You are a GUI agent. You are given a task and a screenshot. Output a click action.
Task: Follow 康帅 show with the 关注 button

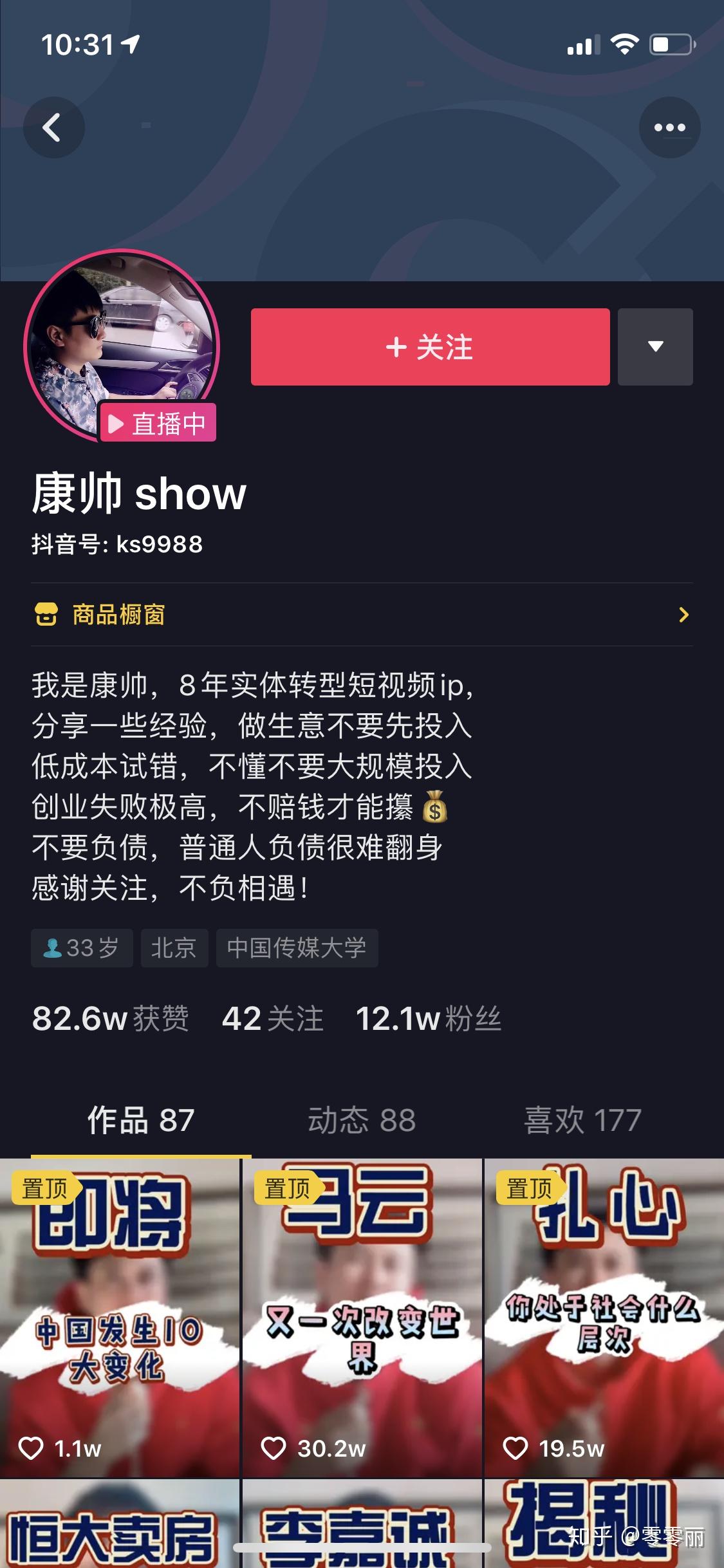click(430, 347)
